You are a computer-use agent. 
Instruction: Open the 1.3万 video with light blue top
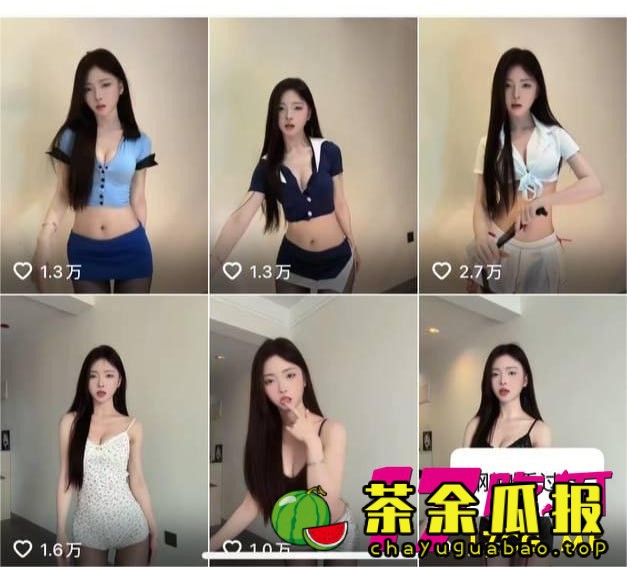(x=104, y=155)
